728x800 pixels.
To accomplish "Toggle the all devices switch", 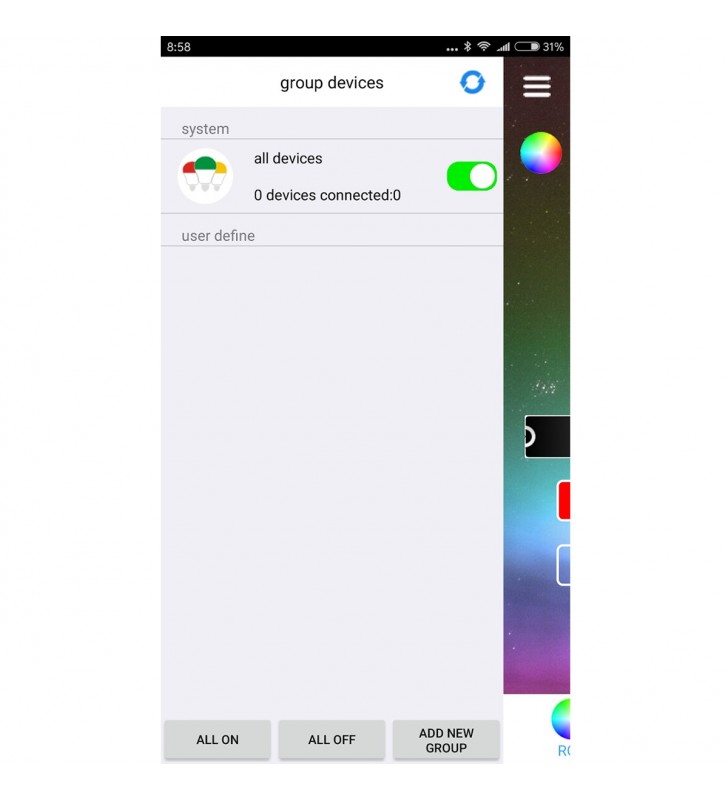I will click(471, 176).
